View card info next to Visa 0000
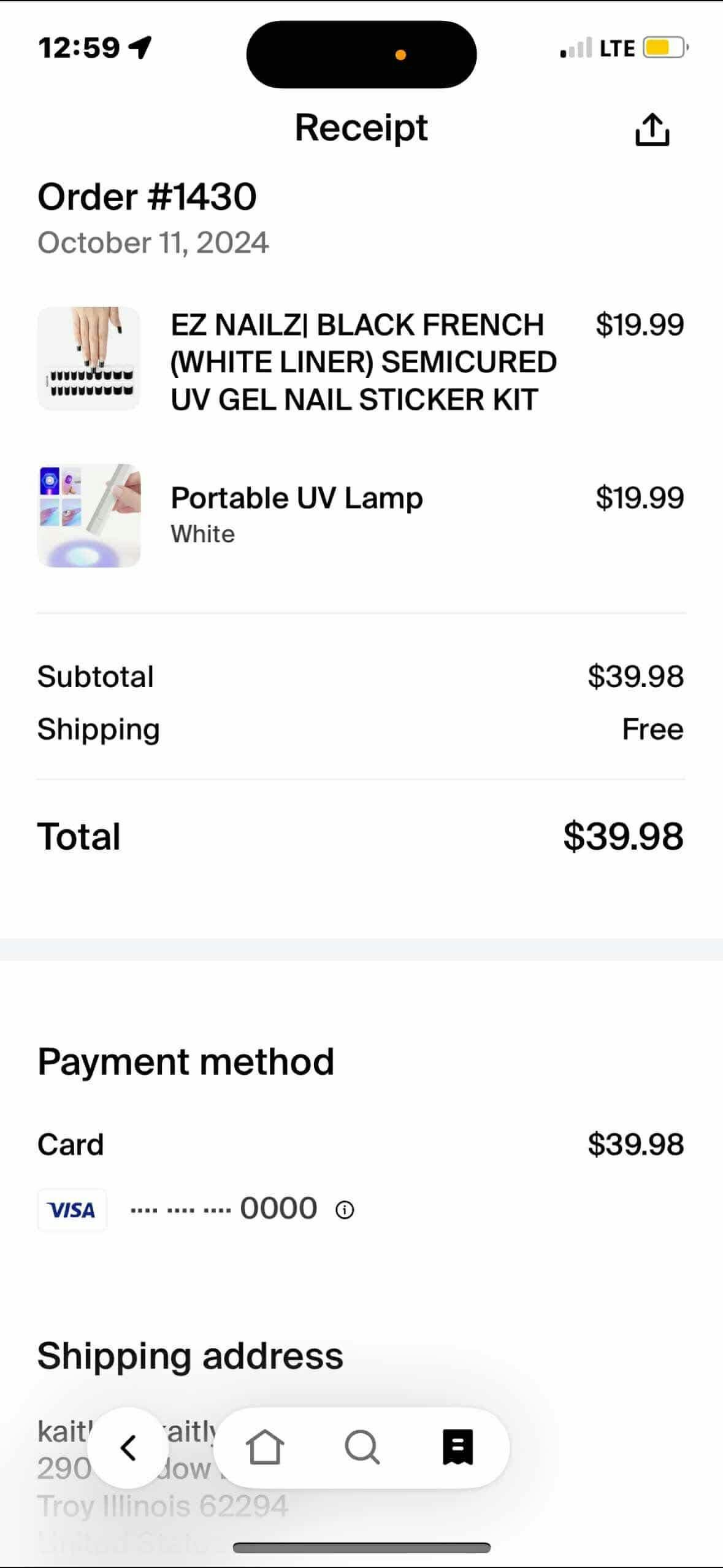Viewport: 723px width, 1568px height. [x=345, y=1210]
